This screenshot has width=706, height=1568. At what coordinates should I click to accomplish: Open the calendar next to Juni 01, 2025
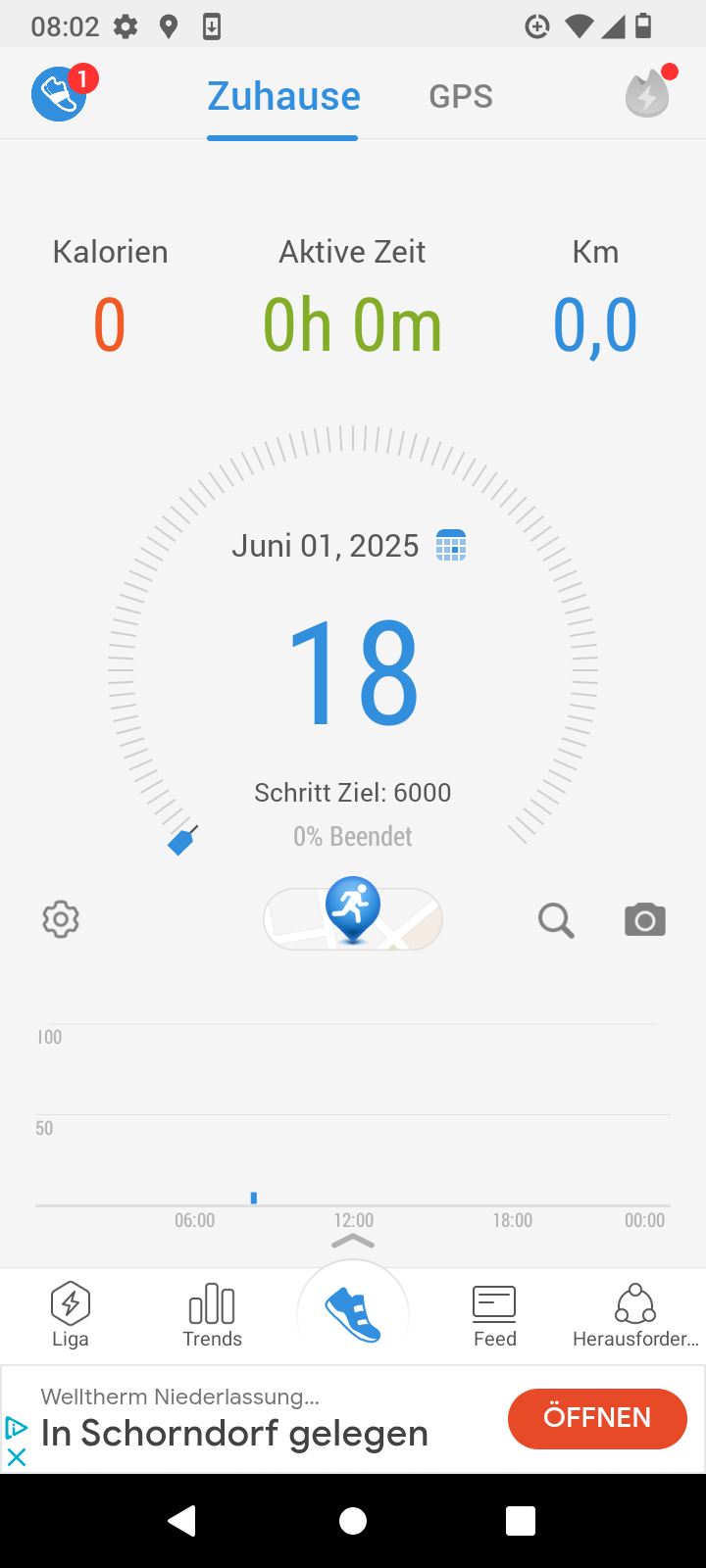451,545
